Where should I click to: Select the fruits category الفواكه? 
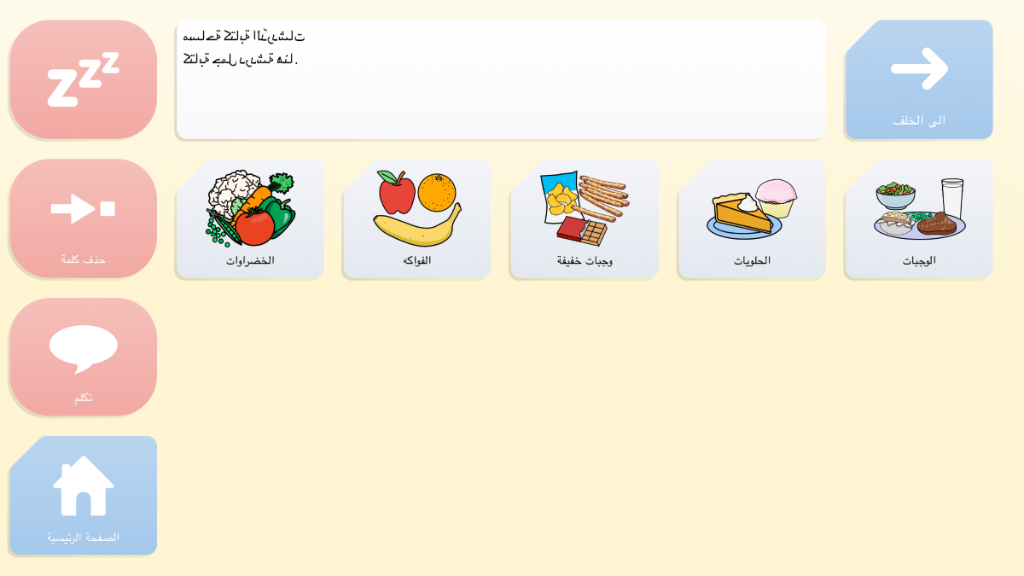point(417,218)
